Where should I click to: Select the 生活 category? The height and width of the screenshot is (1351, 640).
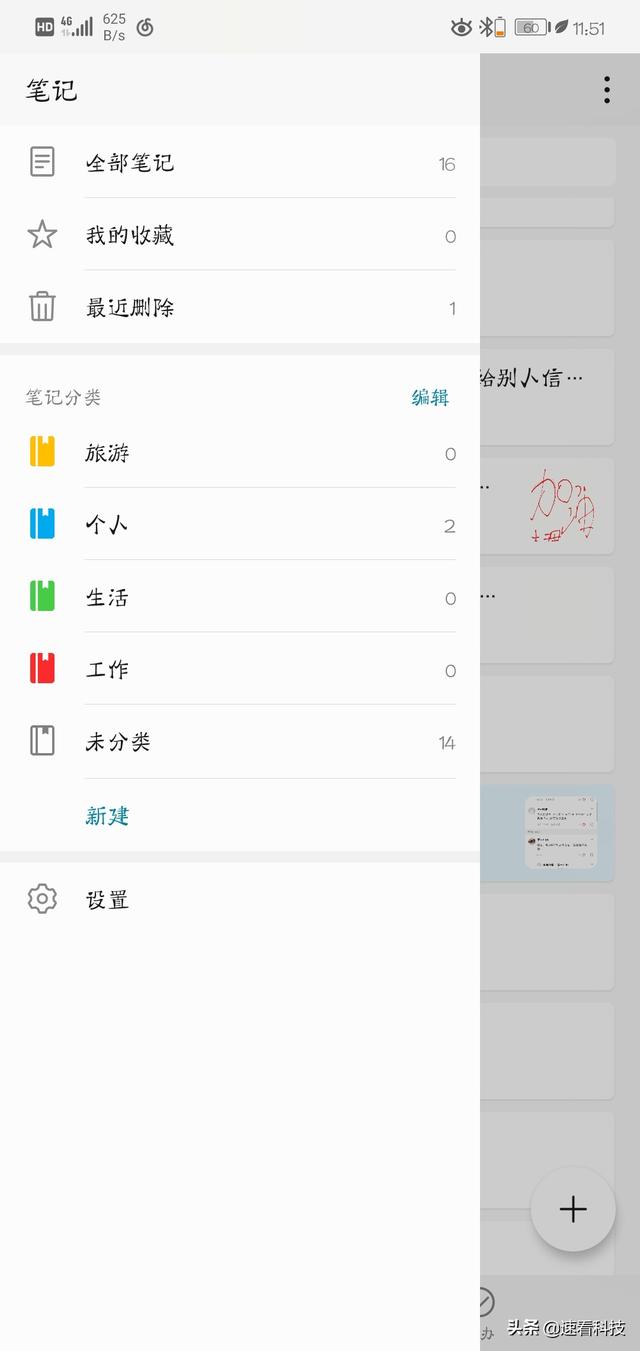click(x=240, y=597)
